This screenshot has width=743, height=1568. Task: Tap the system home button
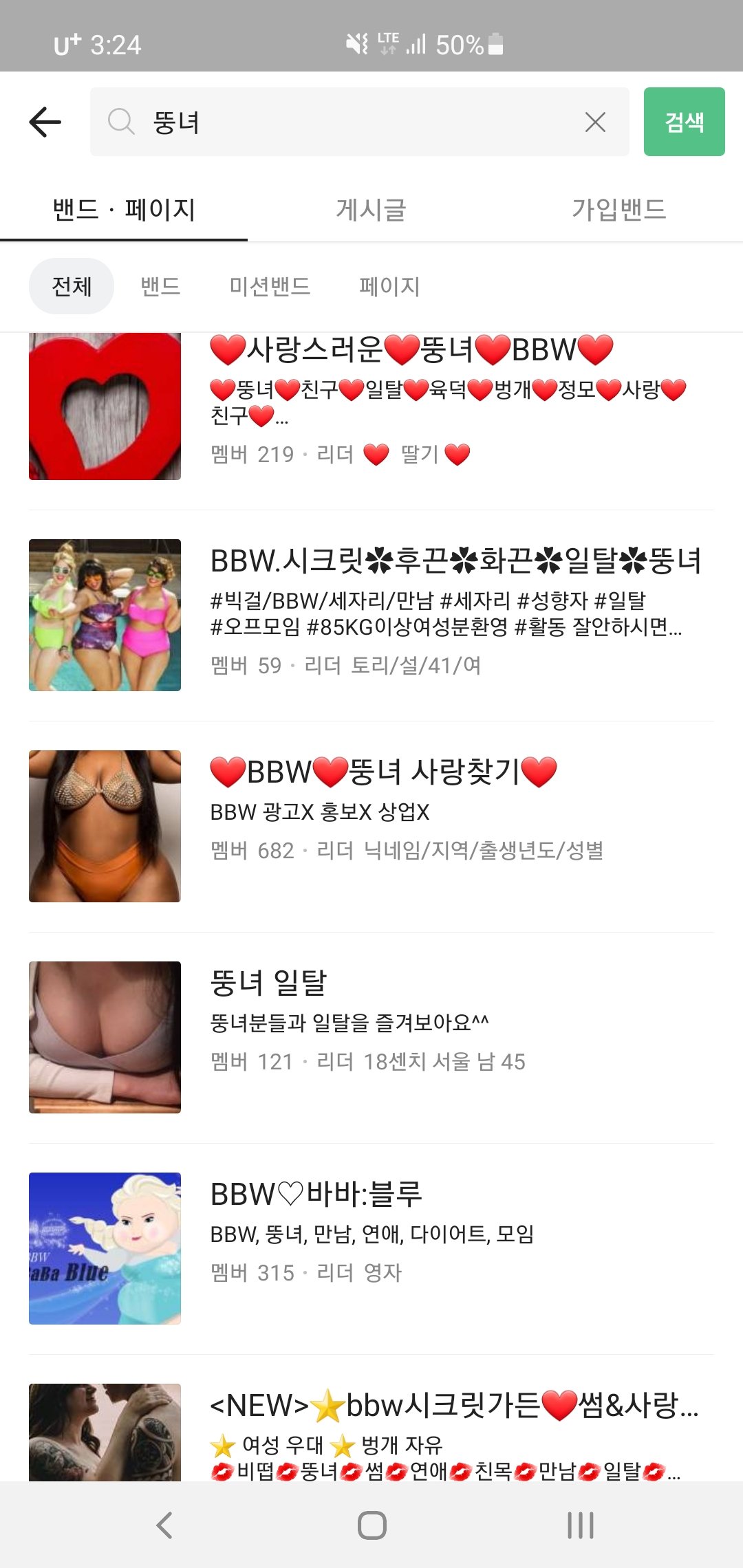371,1525
